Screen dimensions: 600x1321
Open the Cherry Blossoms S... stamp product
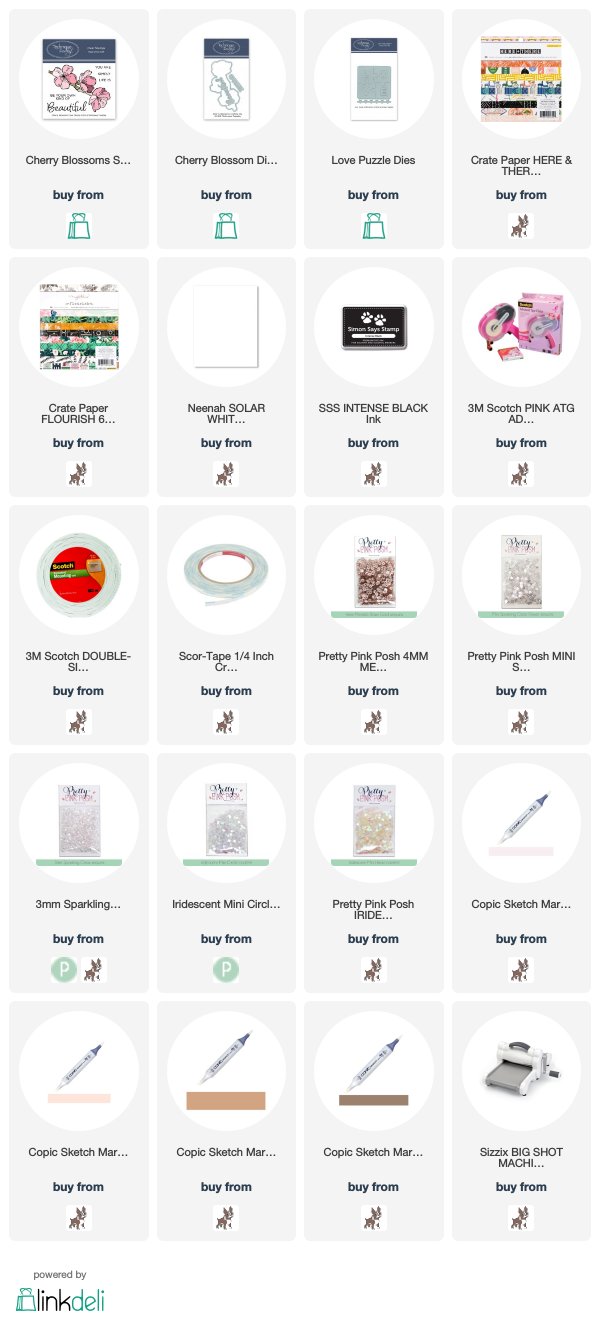[x=78, y=160]
